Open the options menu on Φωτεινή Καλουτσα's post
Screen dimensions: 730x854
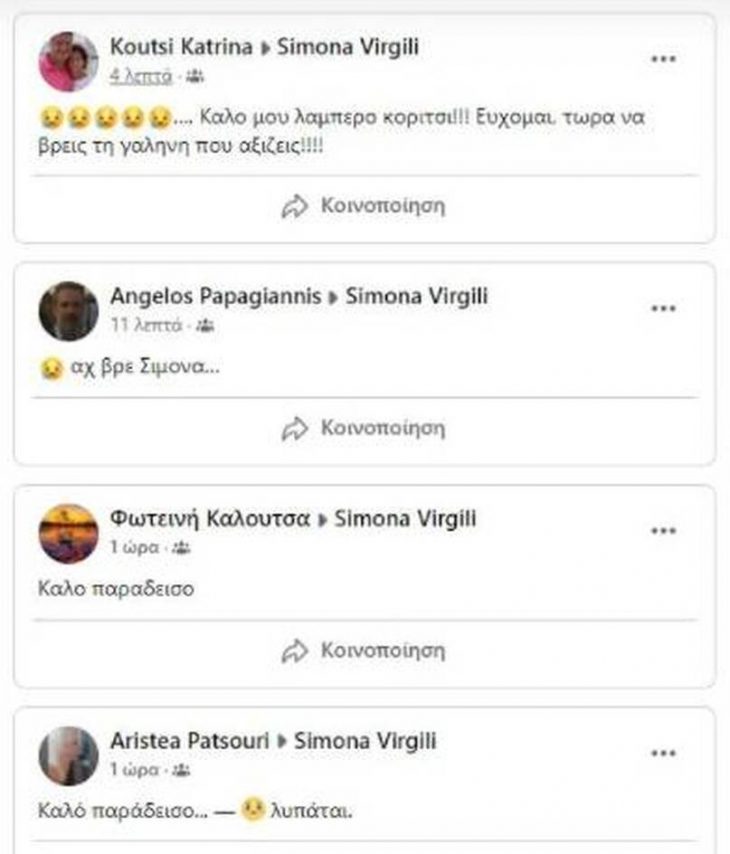pos(664,531)
